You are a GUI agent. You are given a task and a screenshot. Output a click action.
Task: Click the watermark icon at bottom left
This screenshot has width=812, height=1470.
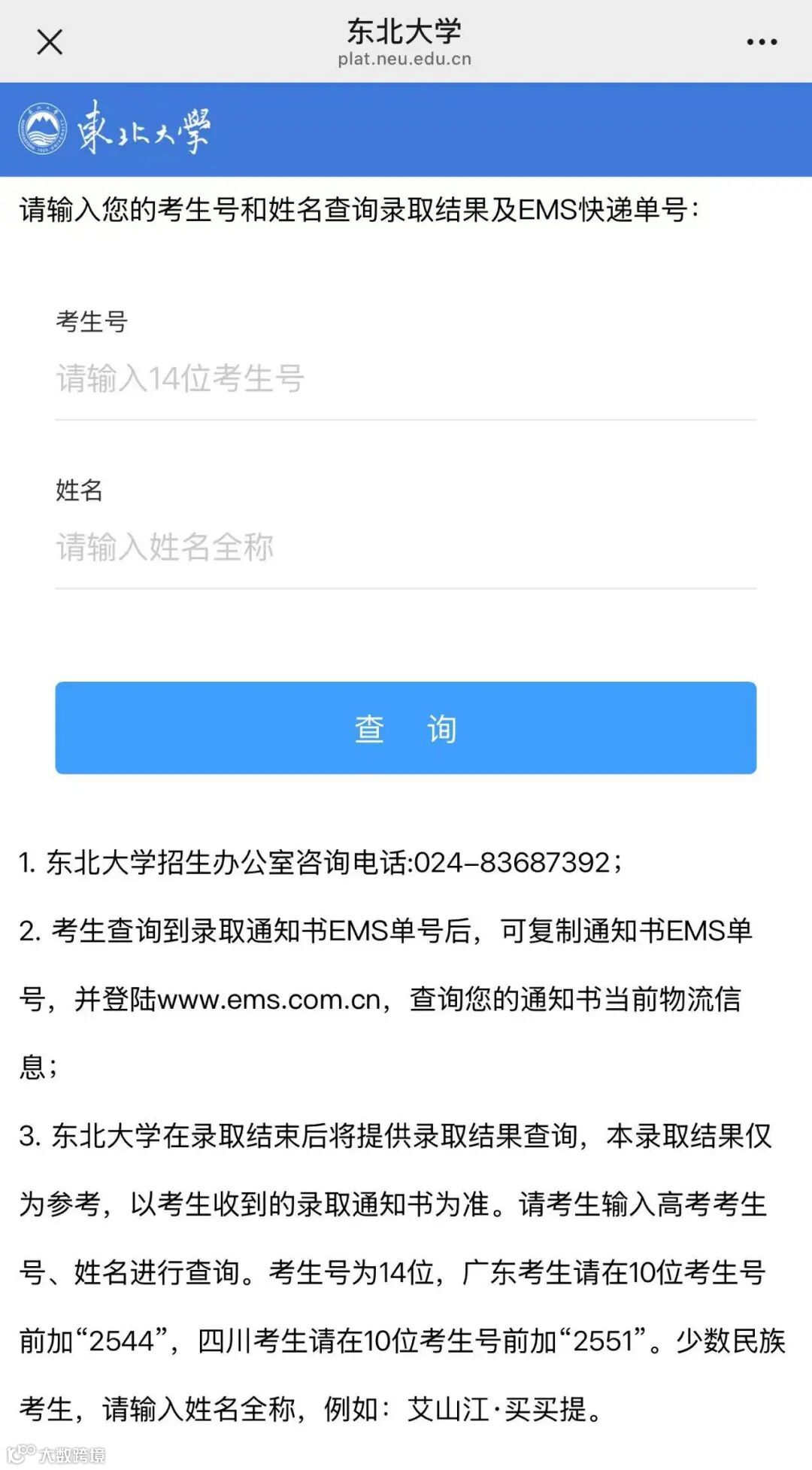pos(23,1452)
